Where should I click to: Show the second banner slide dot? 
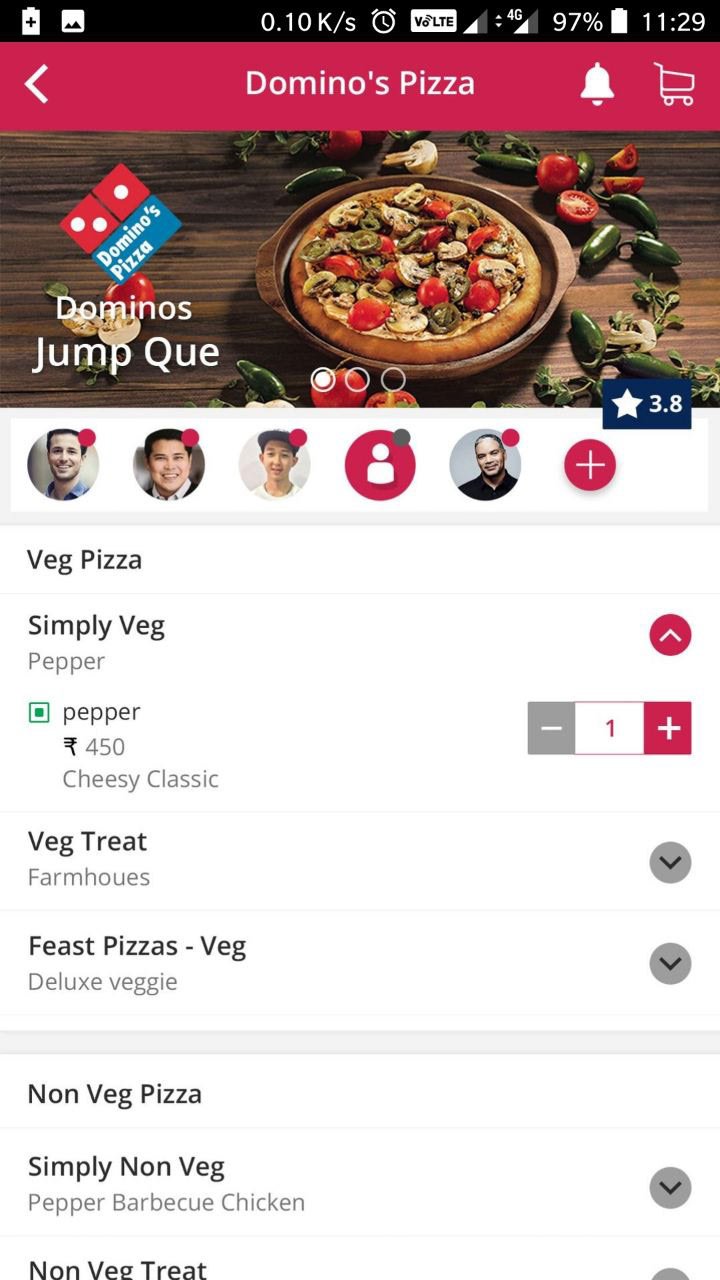(357, 380)
